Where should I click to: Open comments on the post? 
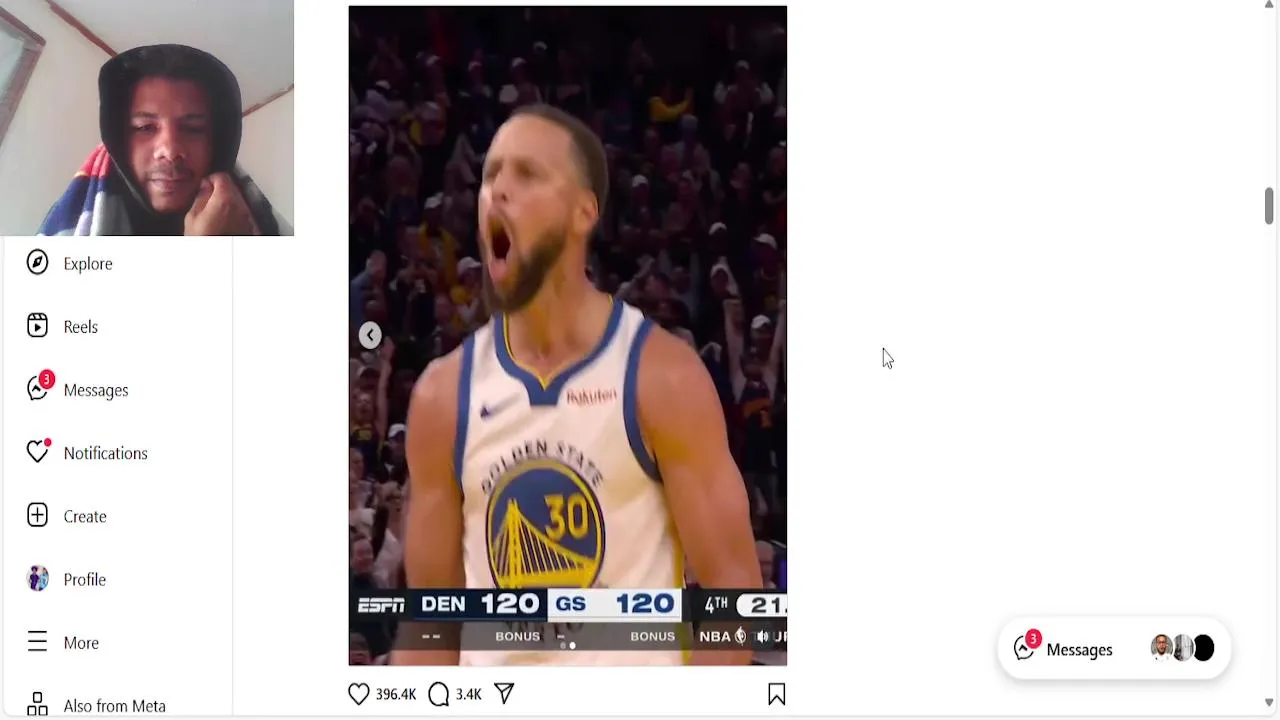tap(439, 694)
